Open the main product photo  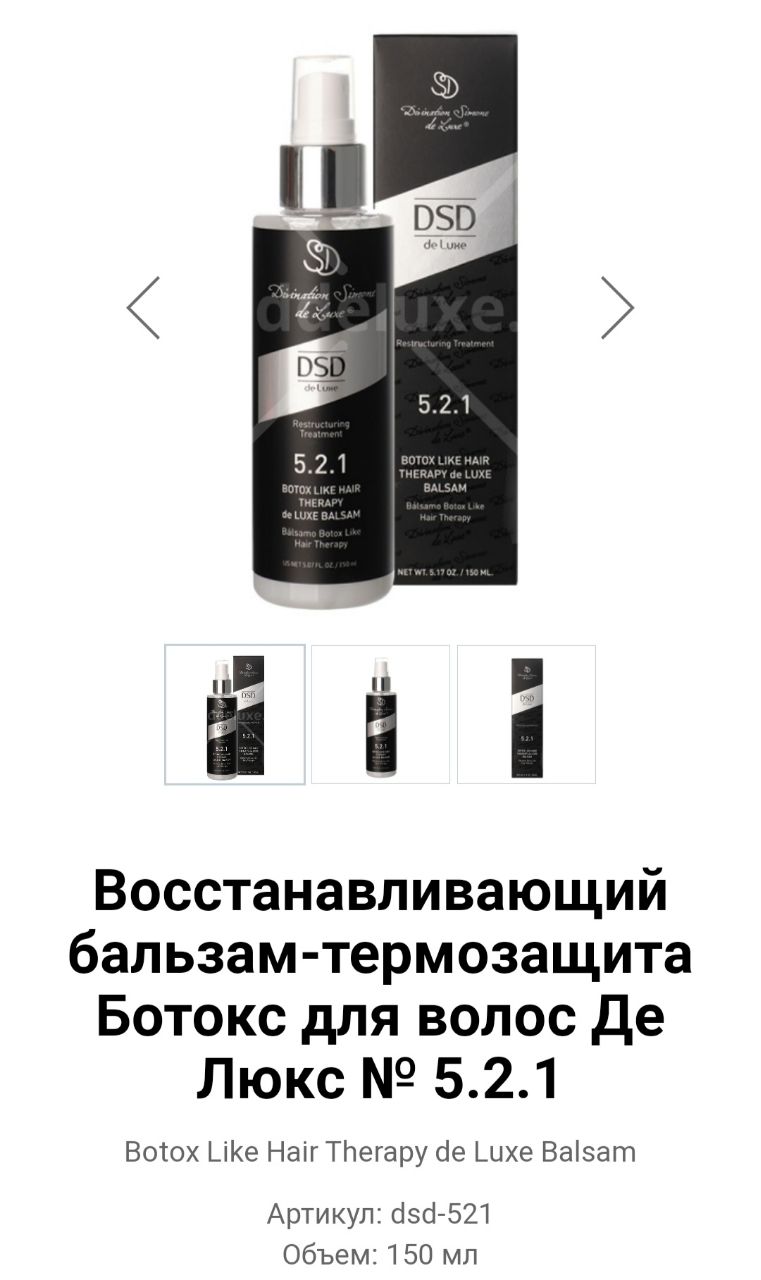point(383,320)
